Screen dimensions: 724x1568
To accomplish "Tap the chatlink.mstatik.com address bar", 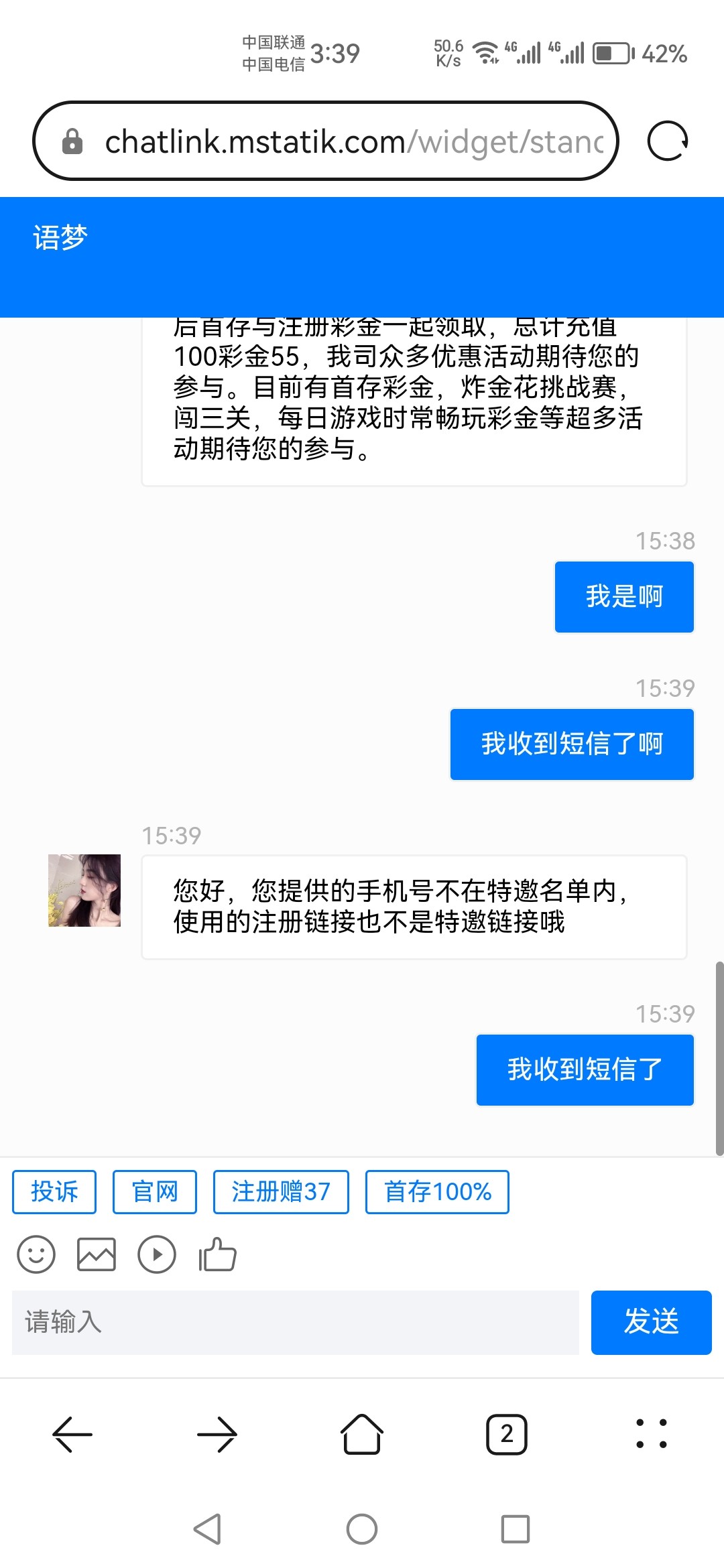I will pos(322,141).
